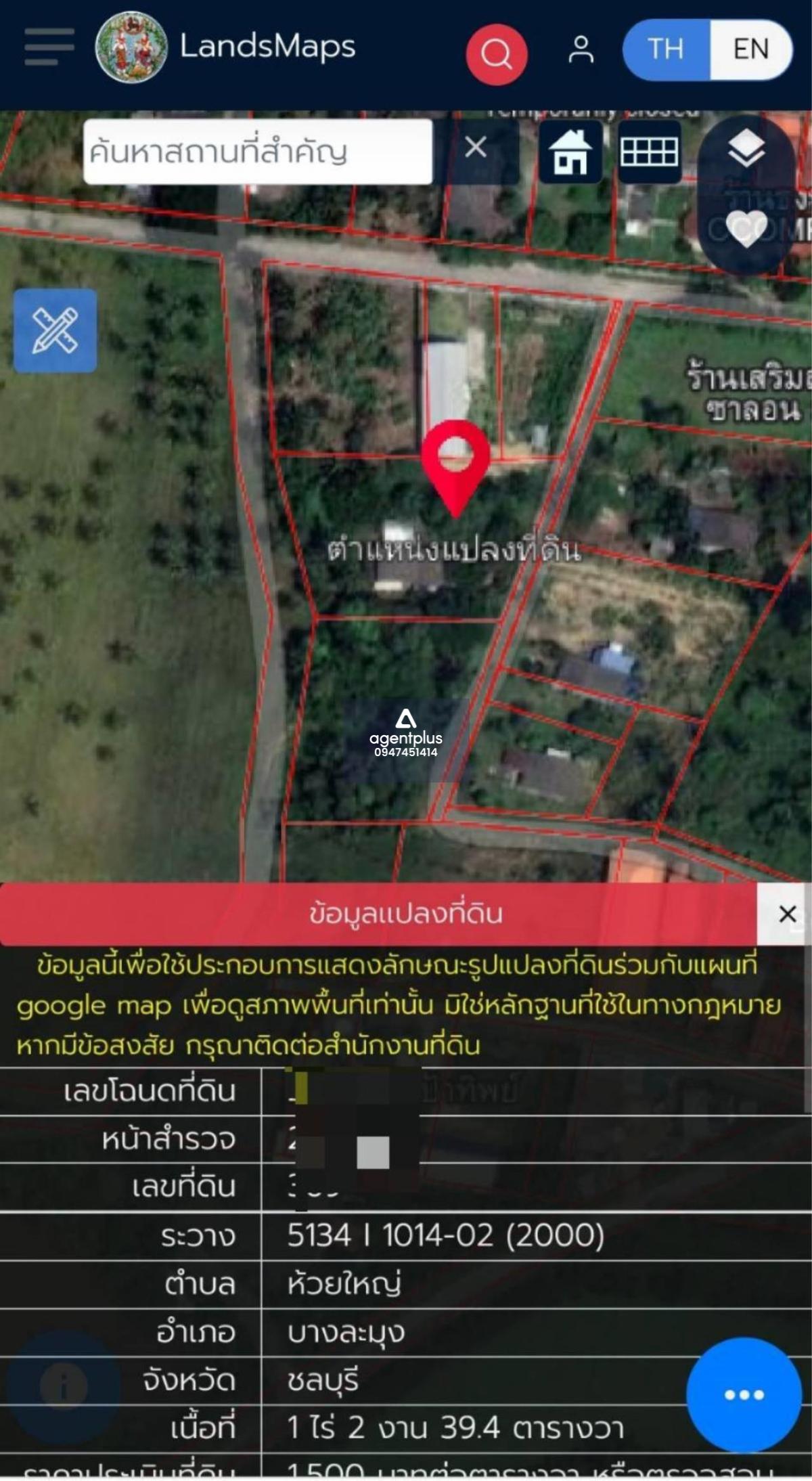The image size is (812, 1481).
Task: Tap the info icon at bottom left
Action: 64,1386
